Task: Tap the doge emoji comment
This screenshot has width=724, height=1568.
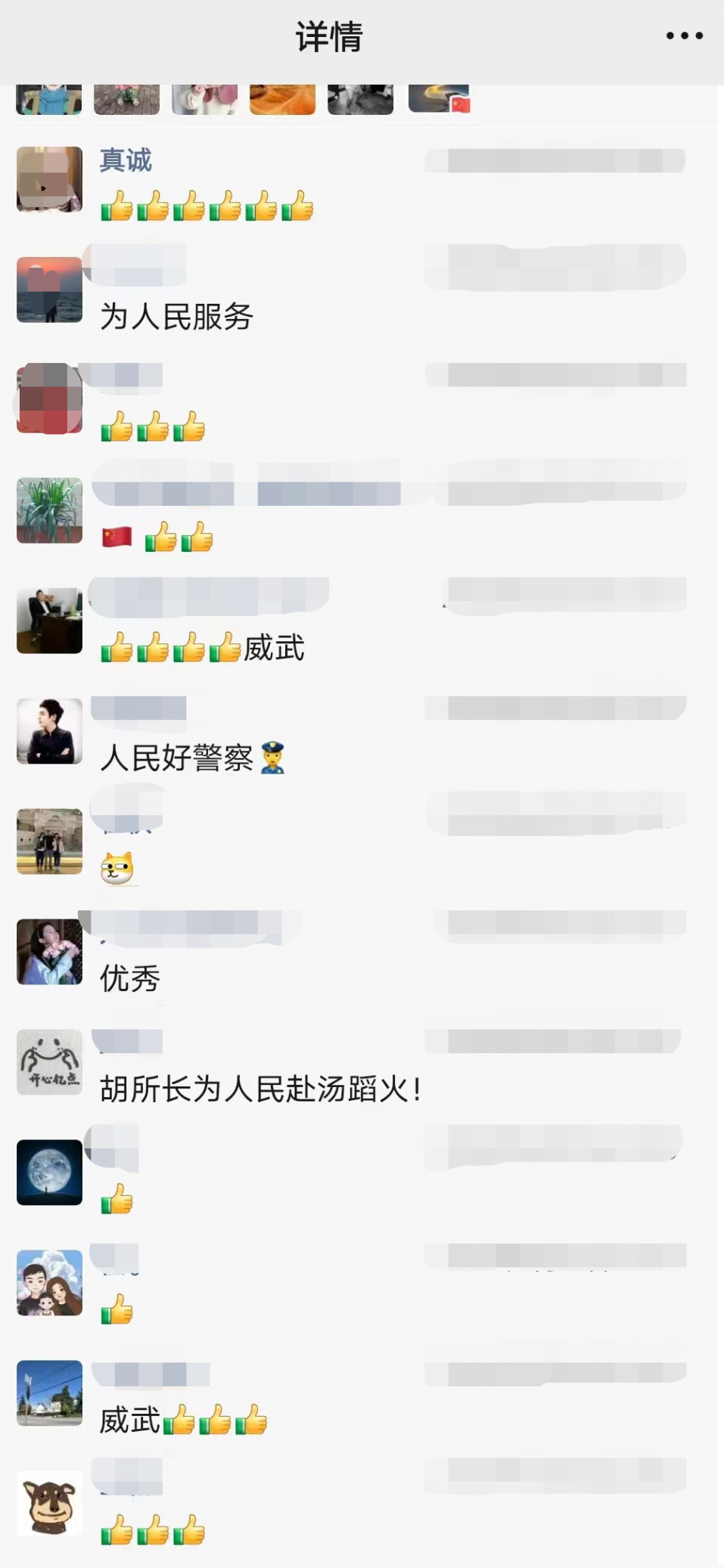Action: (117, 868)
